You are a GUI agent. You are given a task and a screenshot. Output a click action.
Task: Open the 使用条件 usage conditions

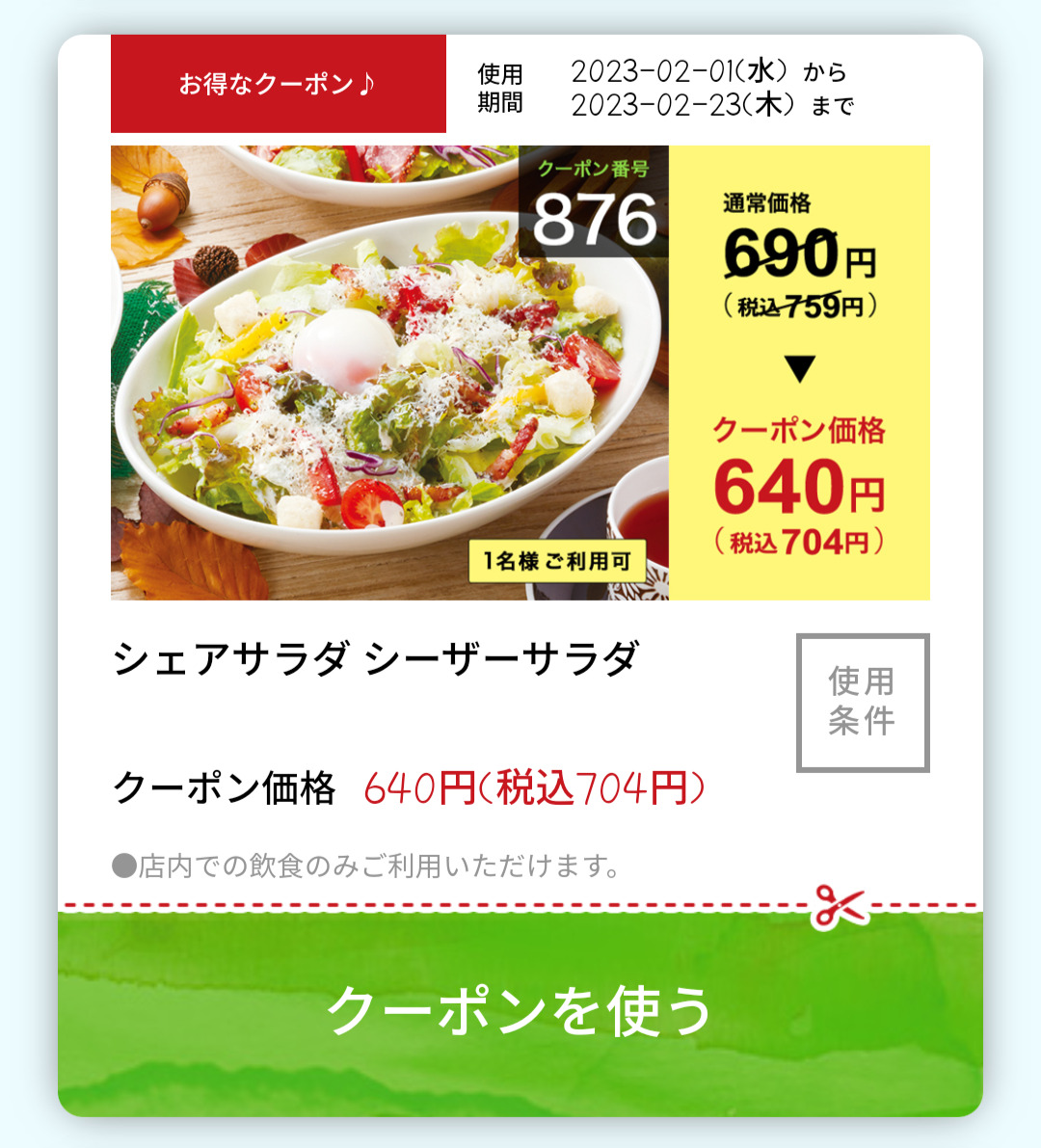(x=862, y=702)
